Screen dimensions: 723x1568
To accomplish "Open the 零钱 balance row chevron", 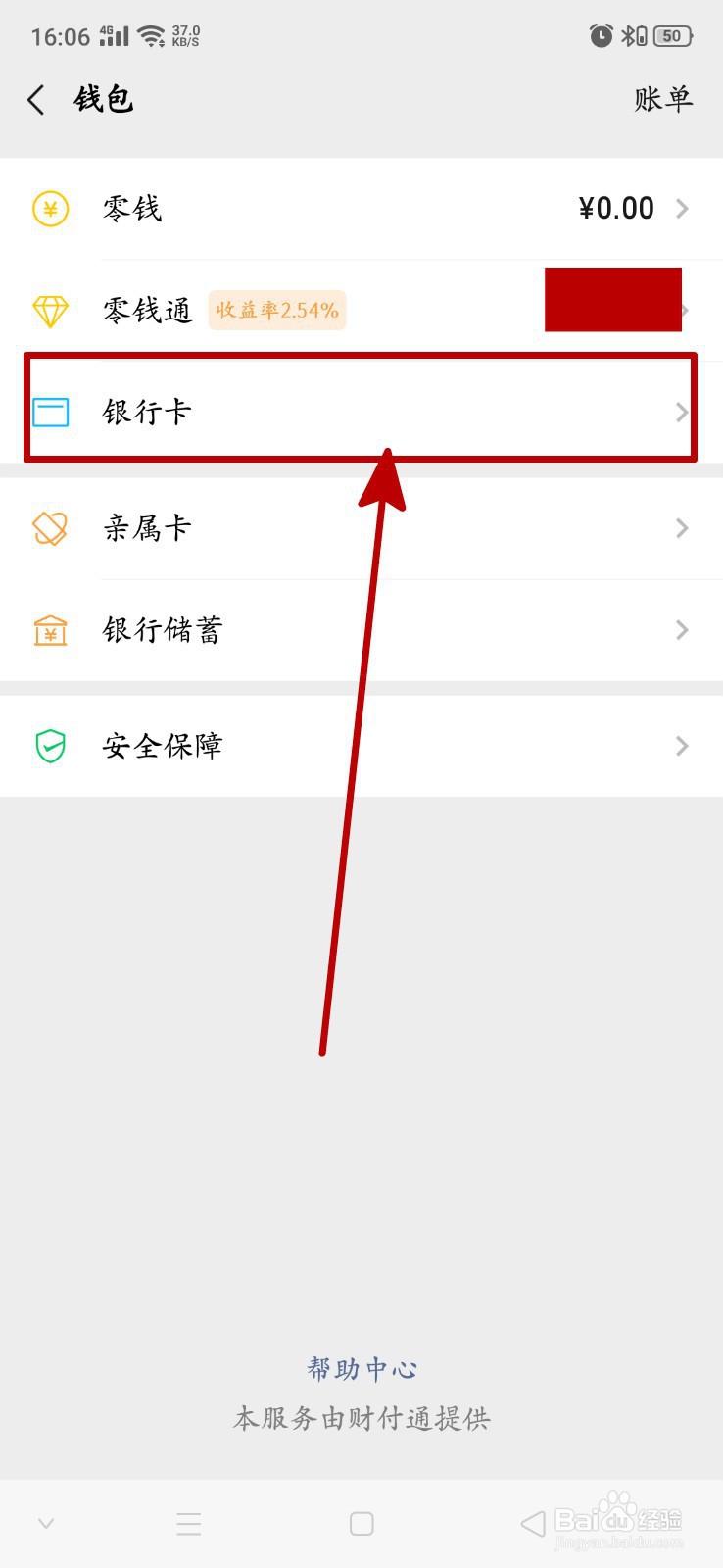I will [682, 208].
